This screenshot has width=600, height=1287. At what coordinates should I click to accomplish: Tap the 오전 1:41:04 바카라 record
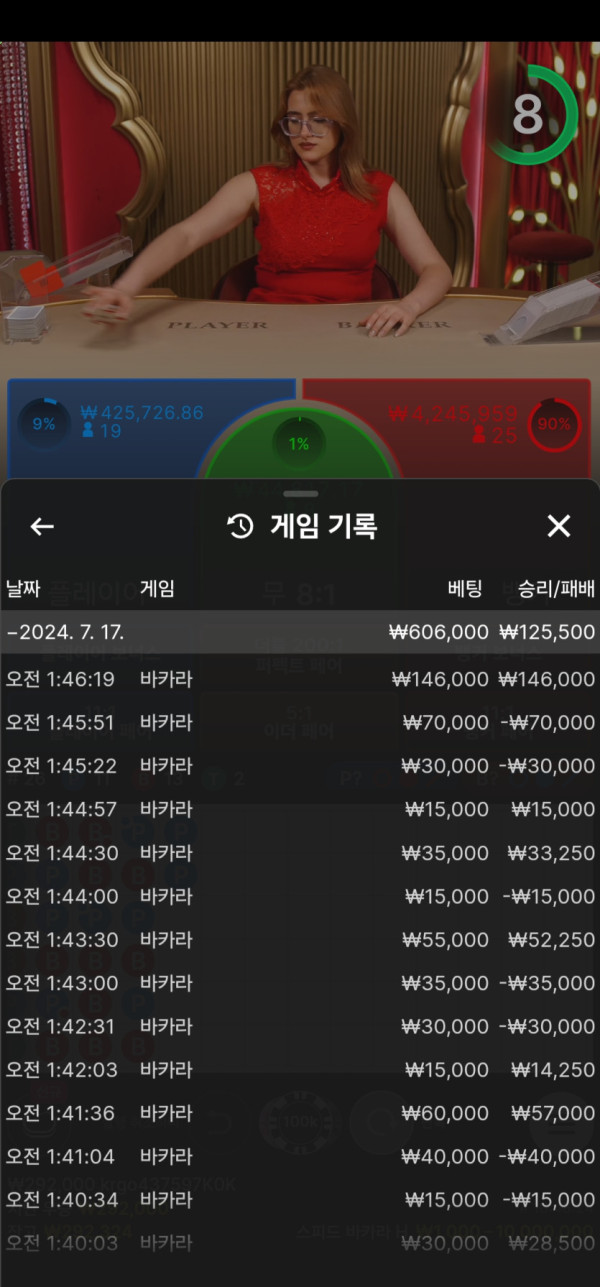(300, 1156)
